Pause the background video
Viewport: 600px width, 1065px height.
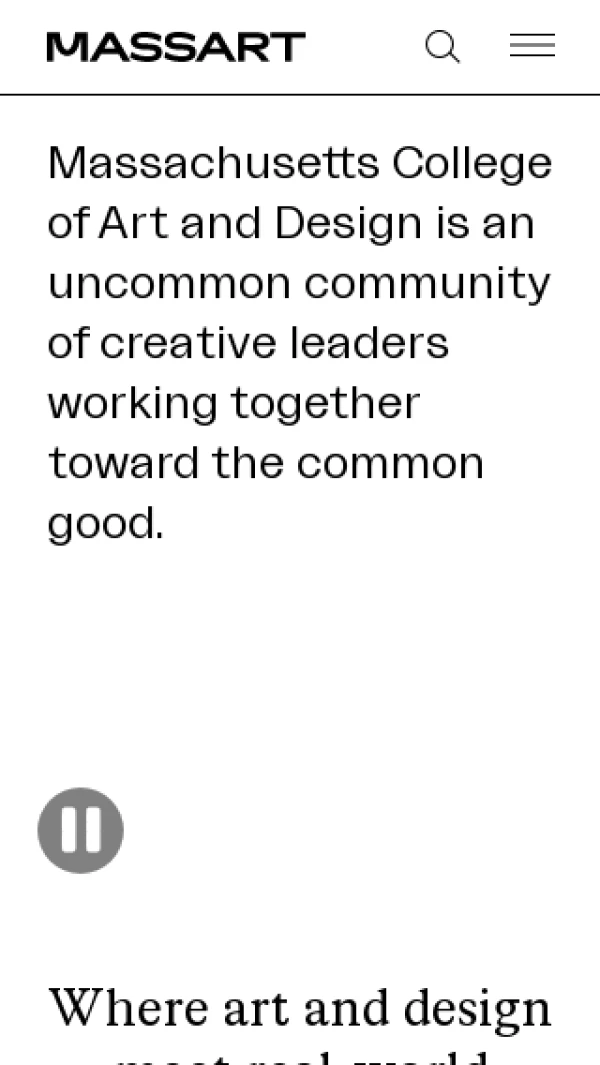(80, 830)
